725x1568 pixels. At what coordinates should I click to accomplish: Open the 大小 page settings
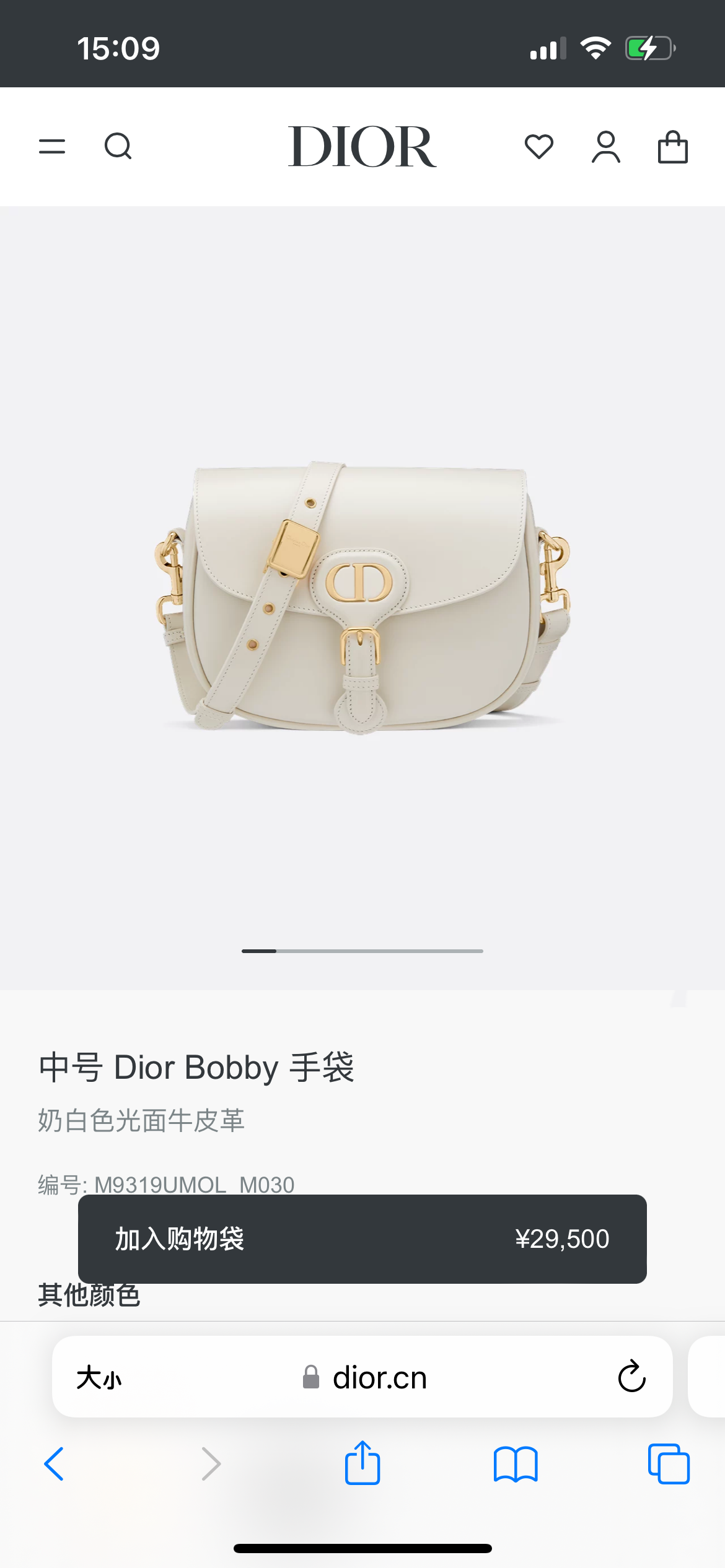(x=99, y=1379)
